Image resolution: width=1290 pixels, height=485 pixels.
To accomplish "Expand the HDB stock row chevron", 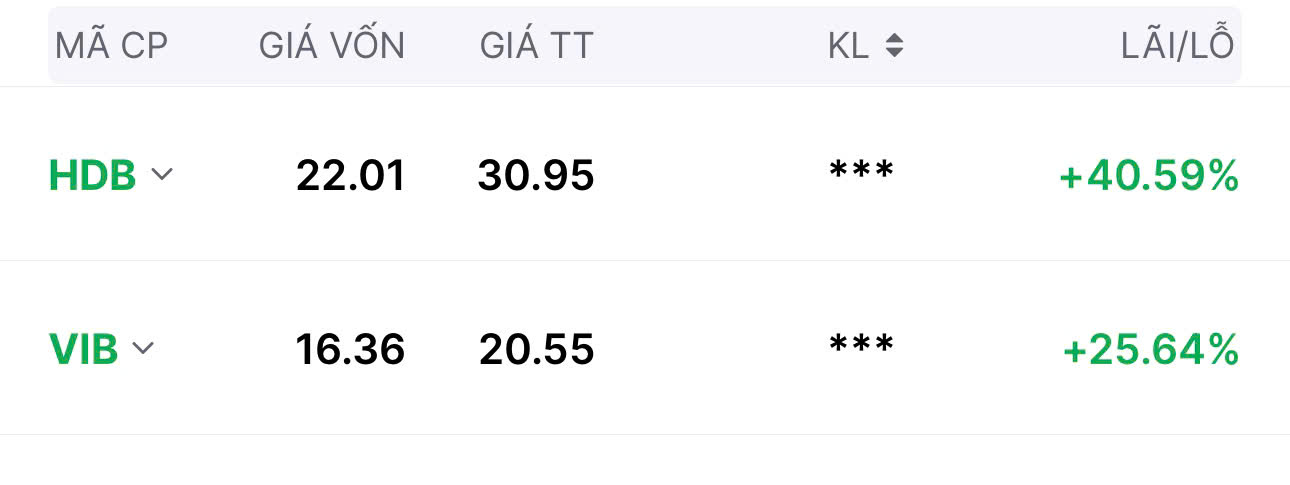I will click(x=161, y=175).
